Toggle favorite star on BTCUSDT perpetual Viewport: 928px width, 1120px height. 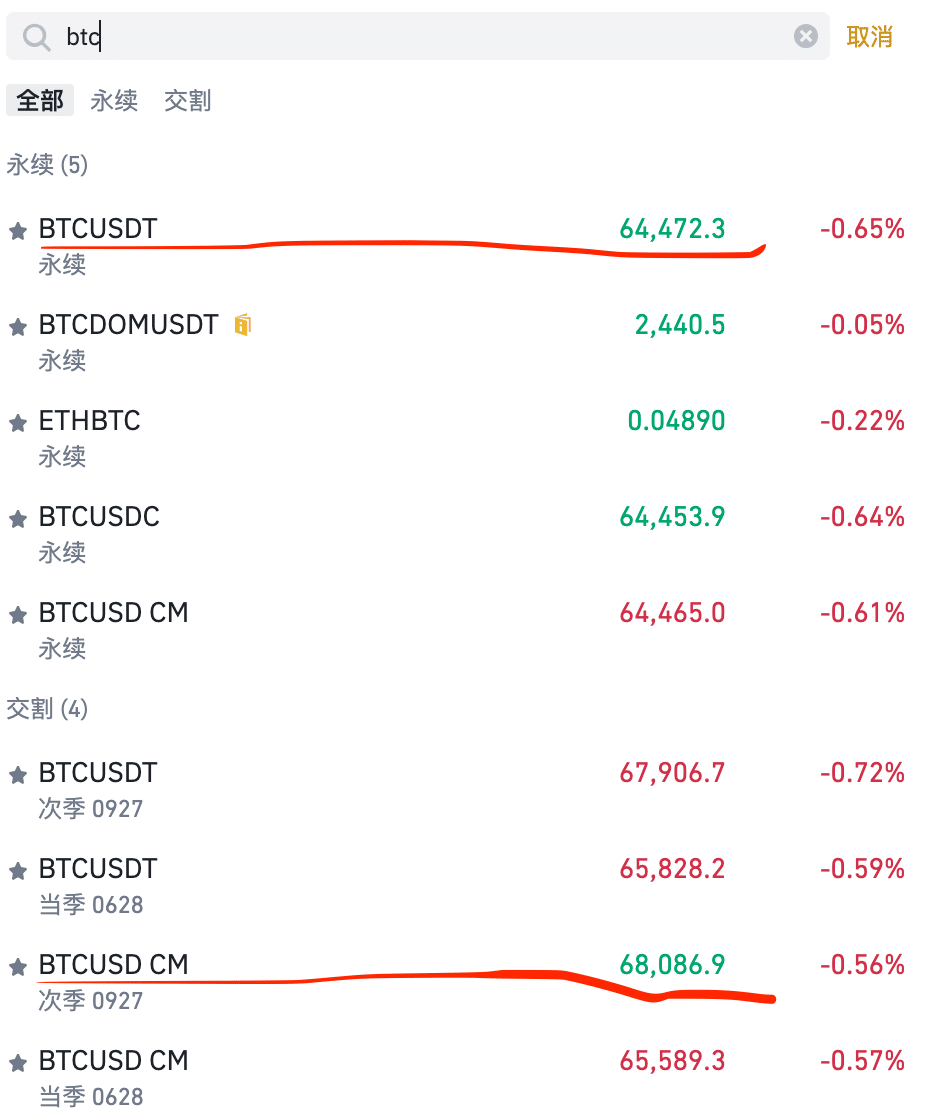(x=17, y=231)
